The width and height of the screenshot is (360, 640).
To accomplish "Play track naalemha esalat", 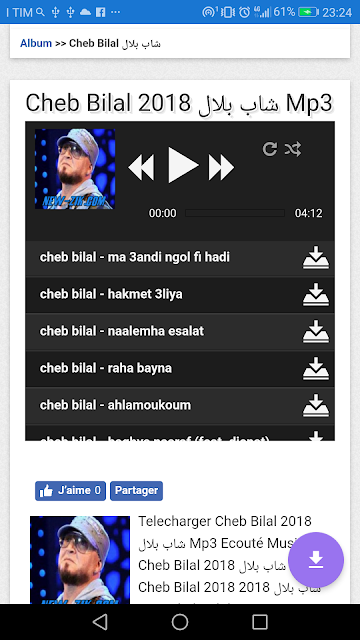I will (122, 331).
